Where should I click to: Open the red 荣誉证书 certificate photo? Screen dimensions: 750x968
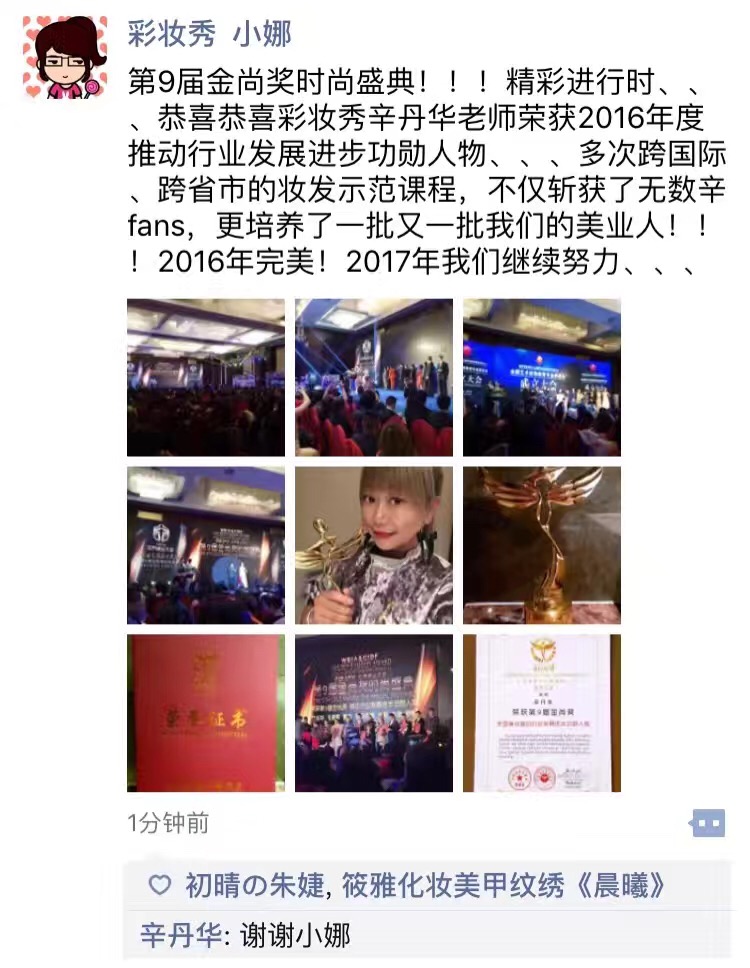click(x=205, y=713)
